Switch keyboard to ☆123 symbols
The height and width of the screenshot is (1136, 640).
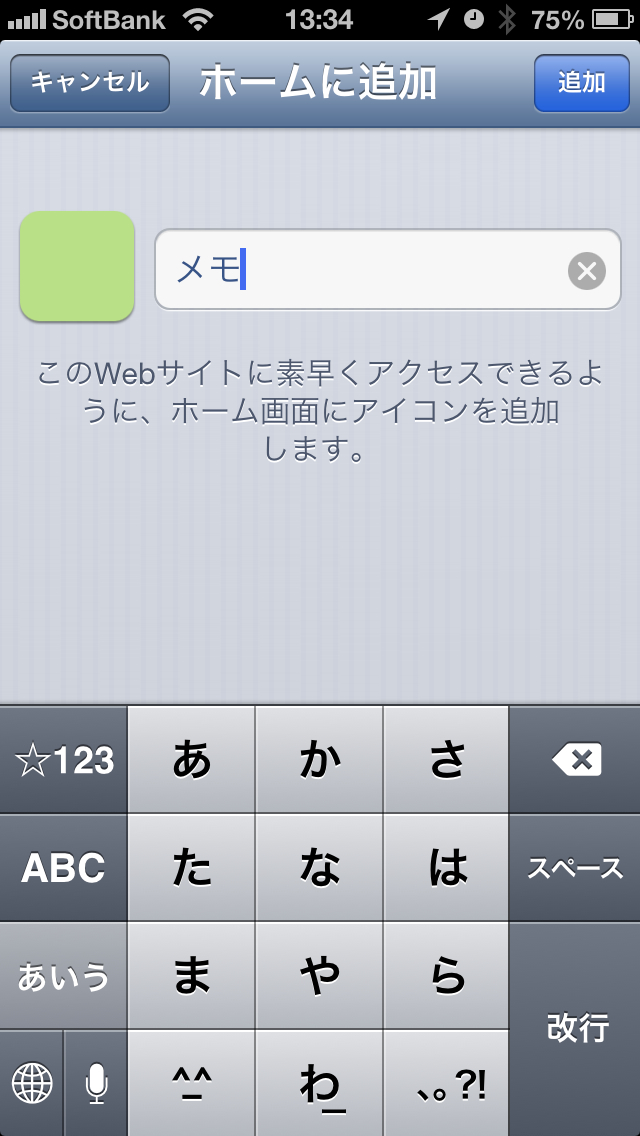click(63, 761)
